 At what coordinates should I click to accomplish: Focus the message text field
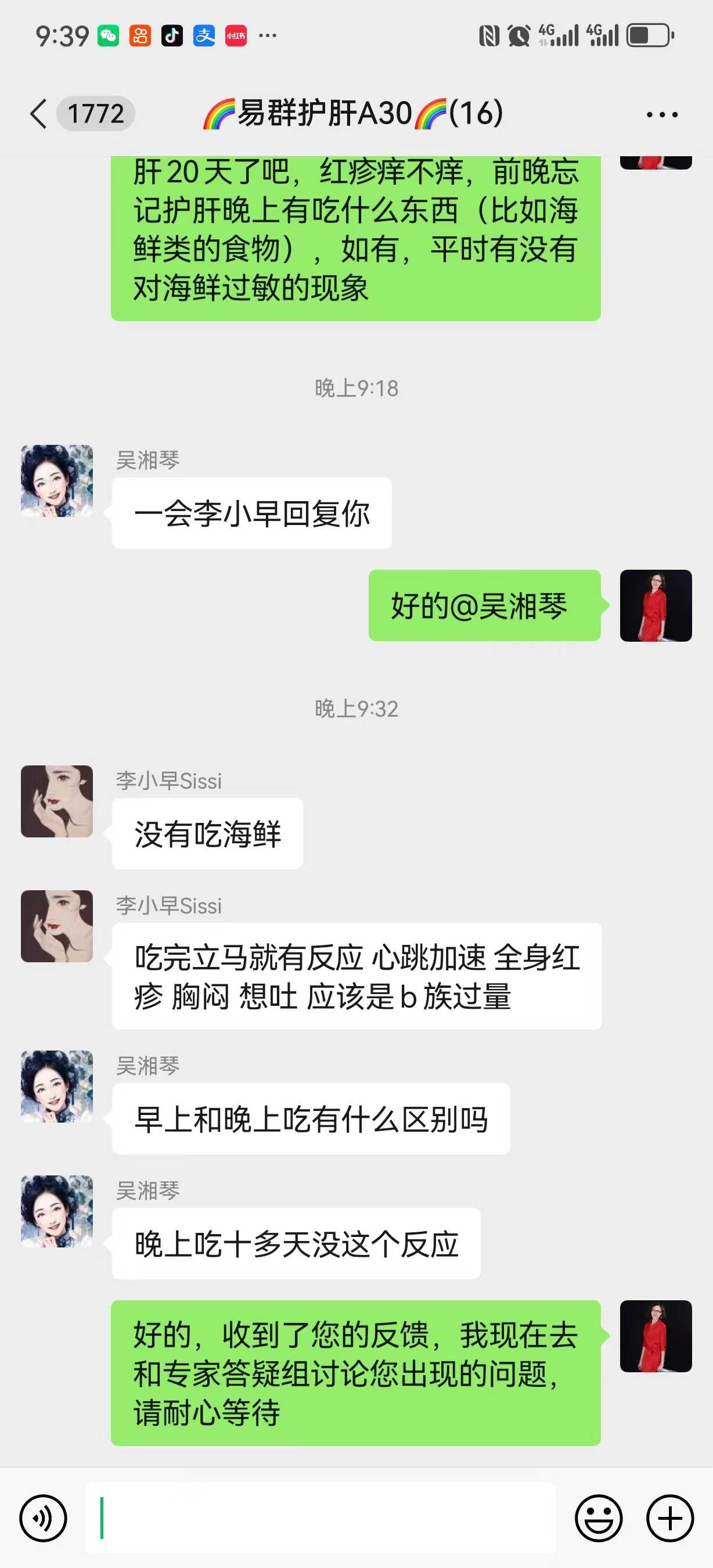pos(320,1517)
